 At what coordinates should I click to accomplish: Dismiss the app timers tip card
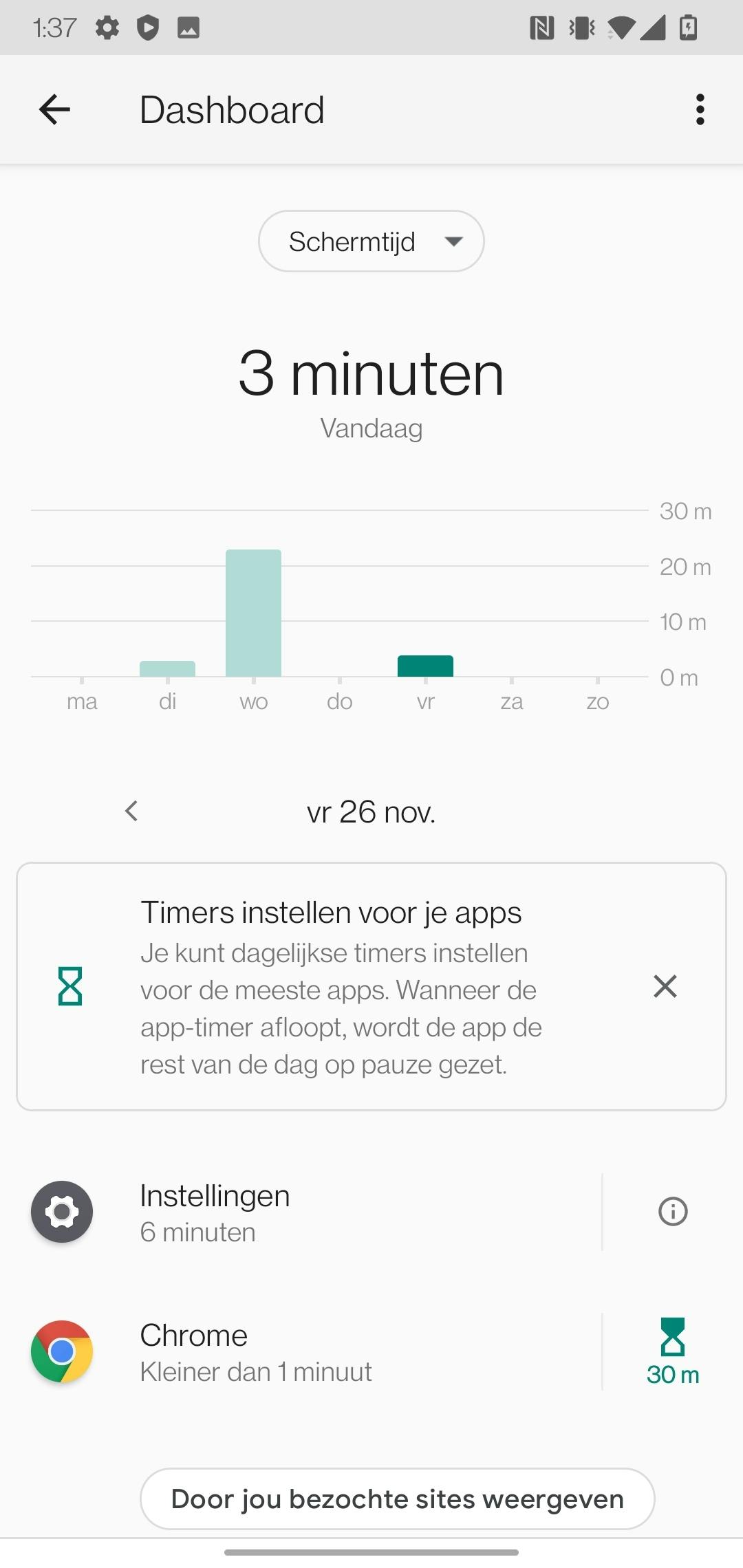coord(665,986)
